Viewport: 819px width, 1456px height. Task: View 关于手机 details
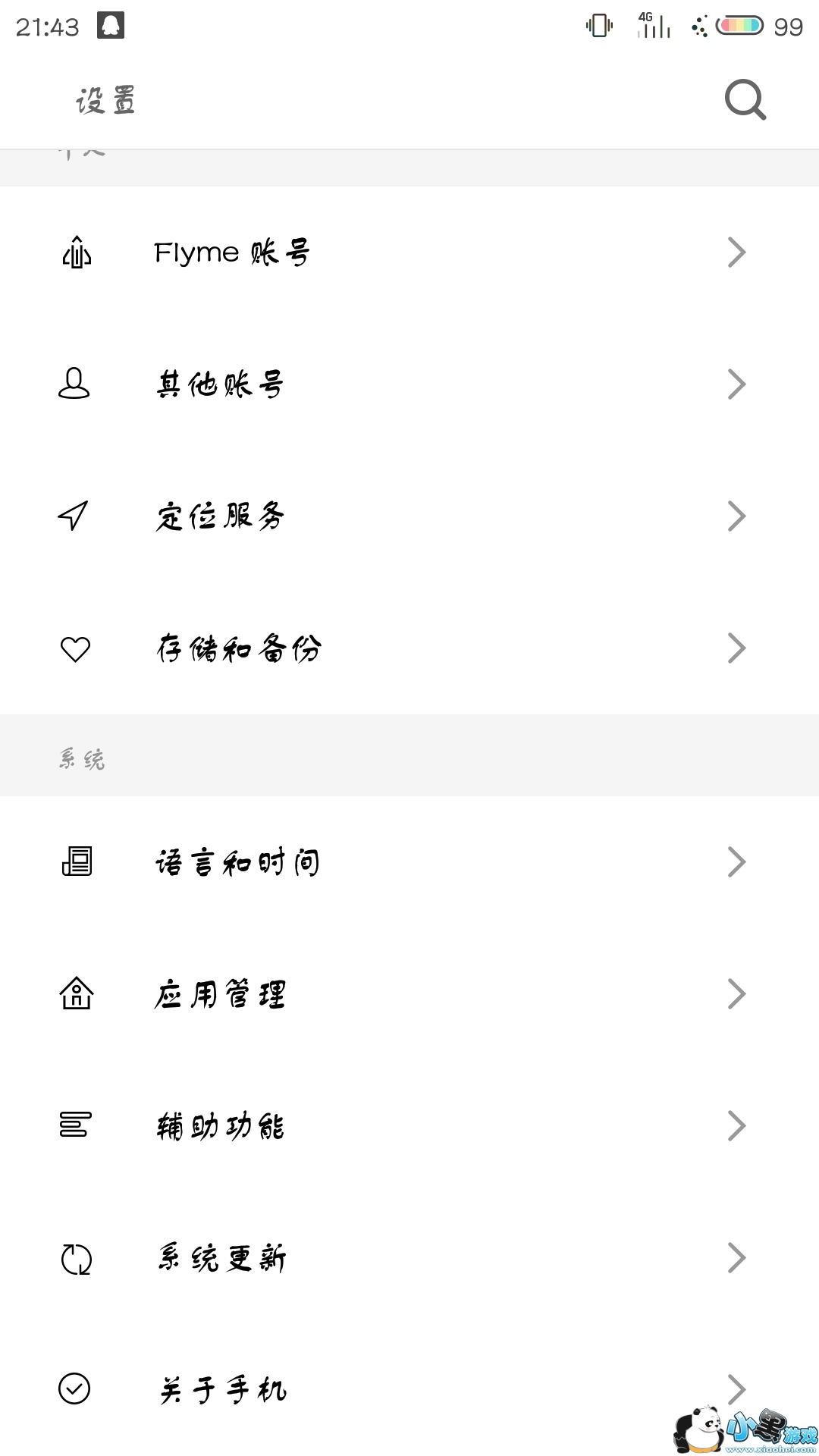222,1389
